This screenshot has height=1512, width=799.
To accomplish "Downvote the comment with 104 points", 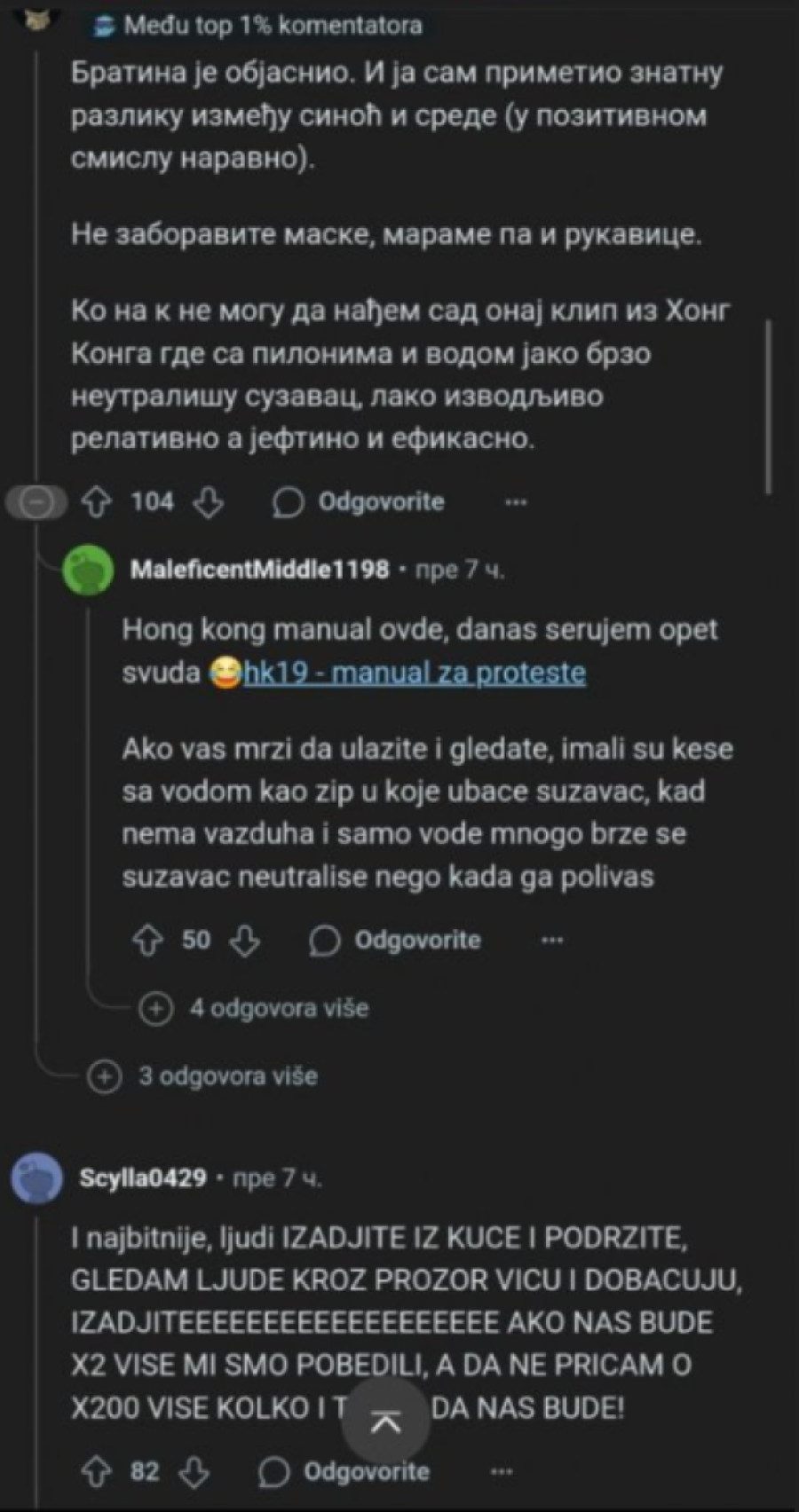I will pos(208,503).
